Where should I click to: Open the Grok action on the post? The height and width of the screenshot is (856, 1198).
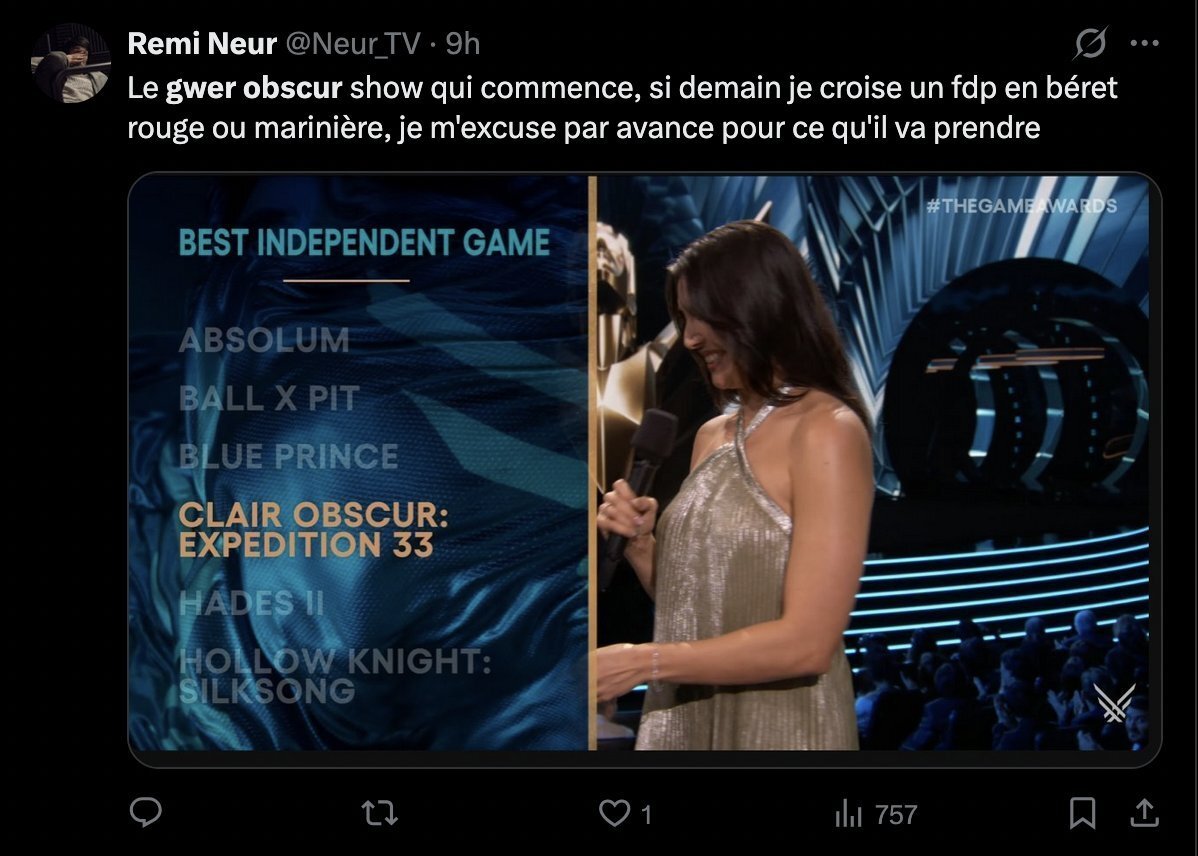[1090, 43]
